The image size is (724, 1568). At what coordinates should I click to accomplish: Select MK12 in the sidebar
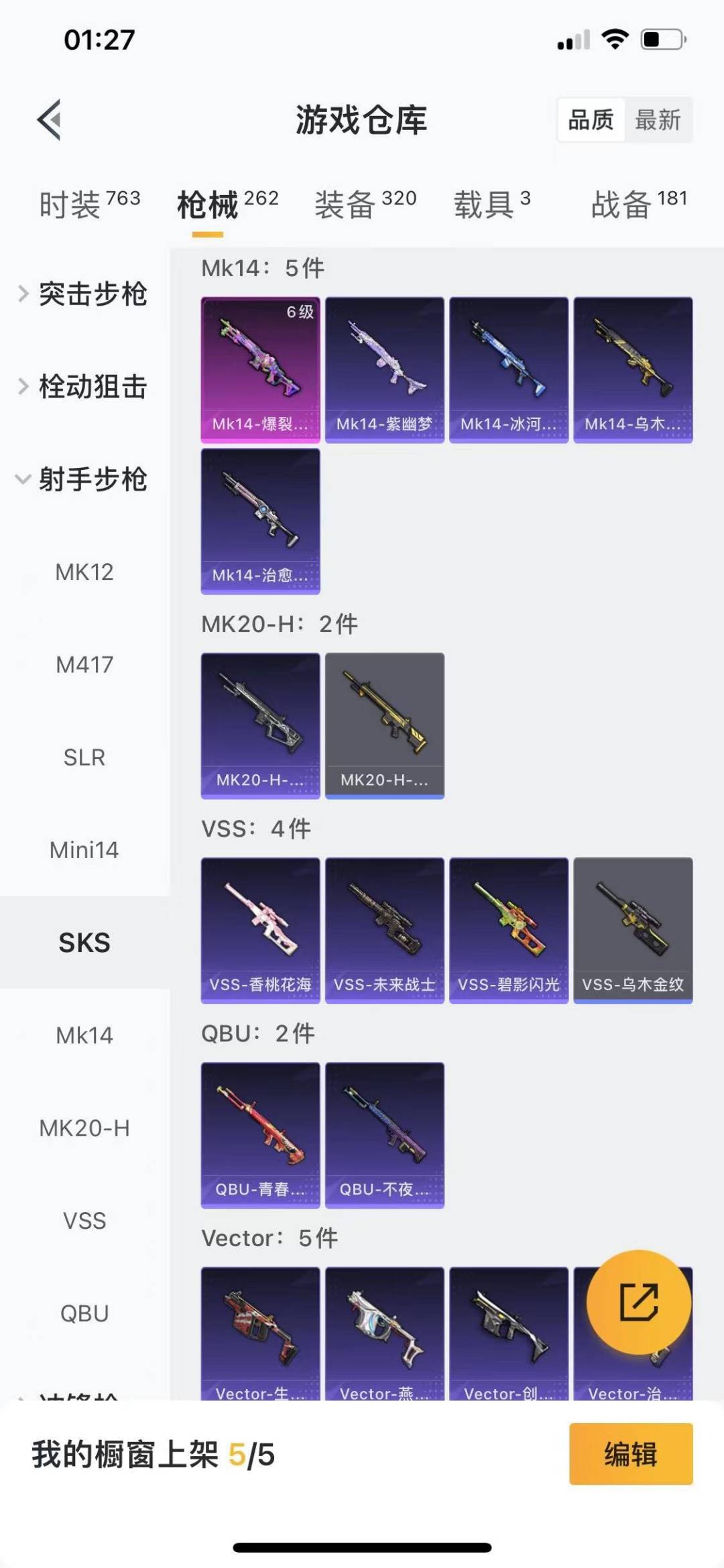point(84,572)
